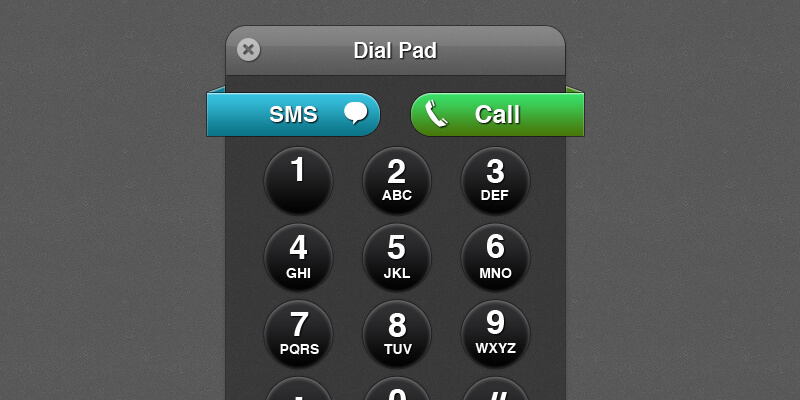Tap the 4 GHI key
Screen dimensions: 800x400
298,258
